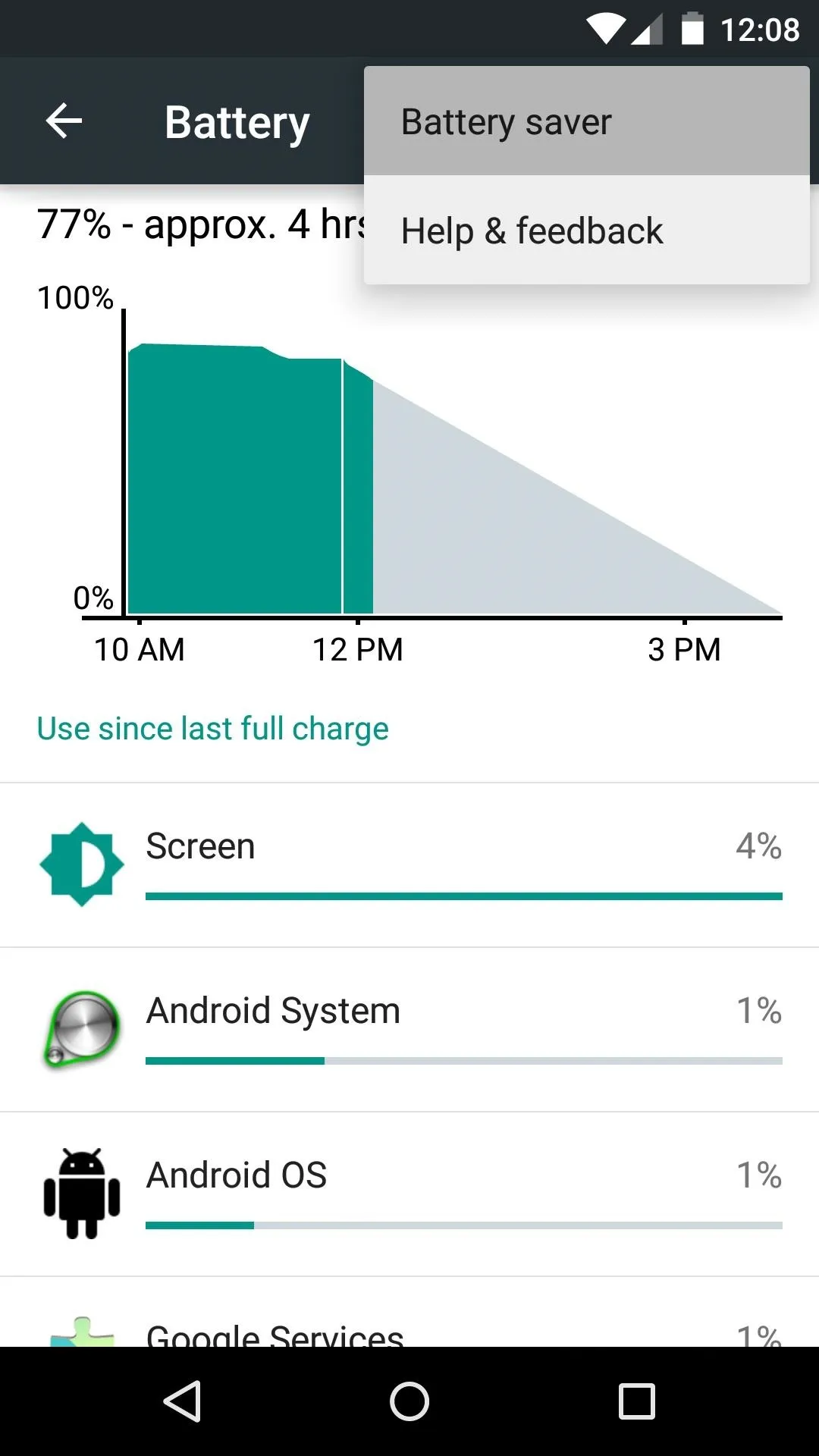The image size is (819, 1456).
Task: Select Battery saver from the menu
Action: click(586, 121)
